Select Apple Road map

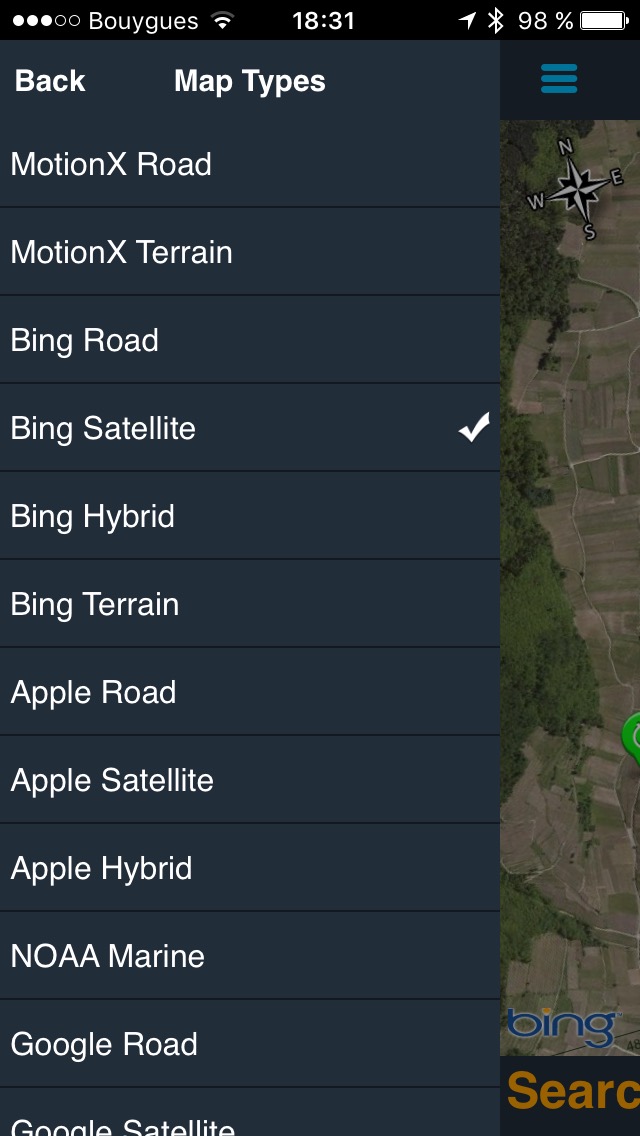[250, 692]
